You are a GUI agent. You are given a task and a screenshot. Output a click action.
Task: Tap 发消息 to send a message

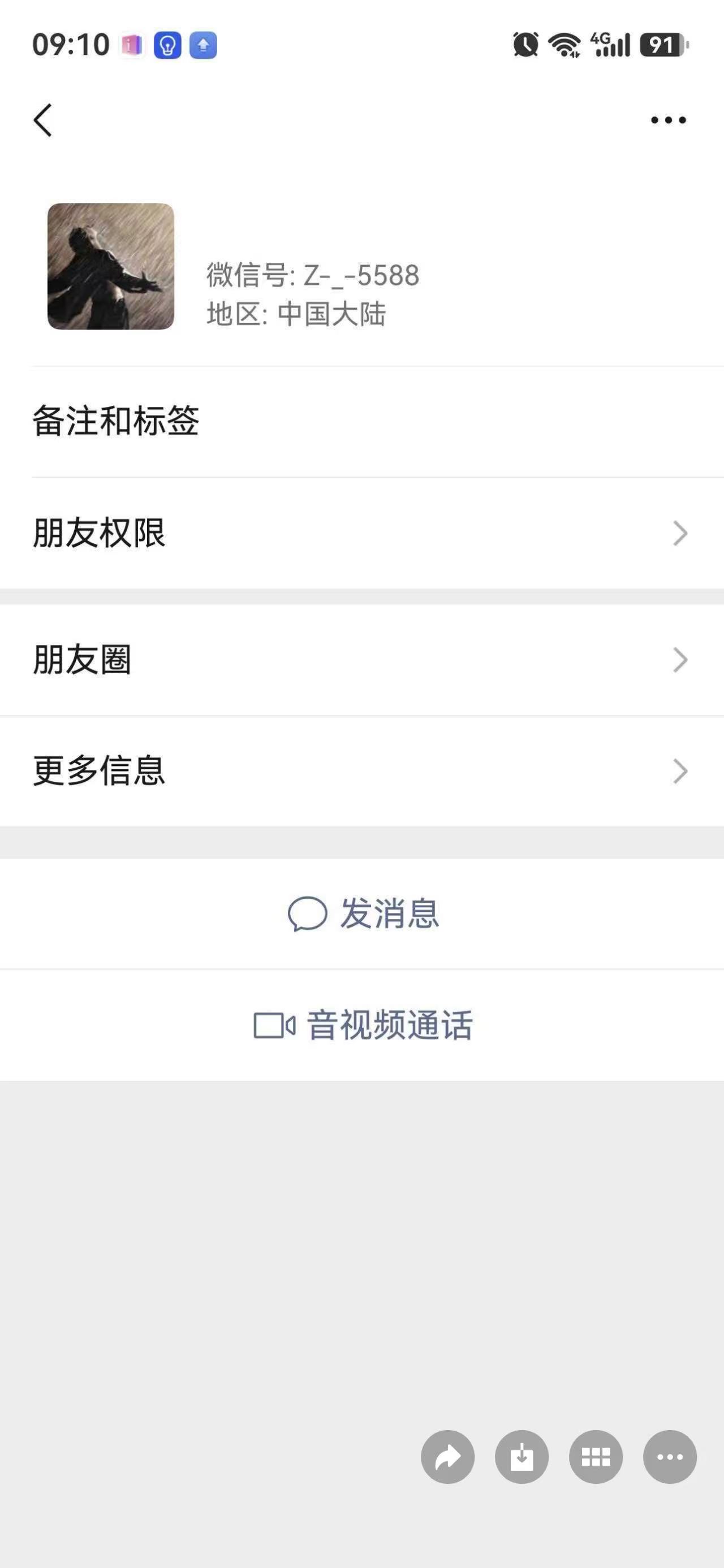363,913
